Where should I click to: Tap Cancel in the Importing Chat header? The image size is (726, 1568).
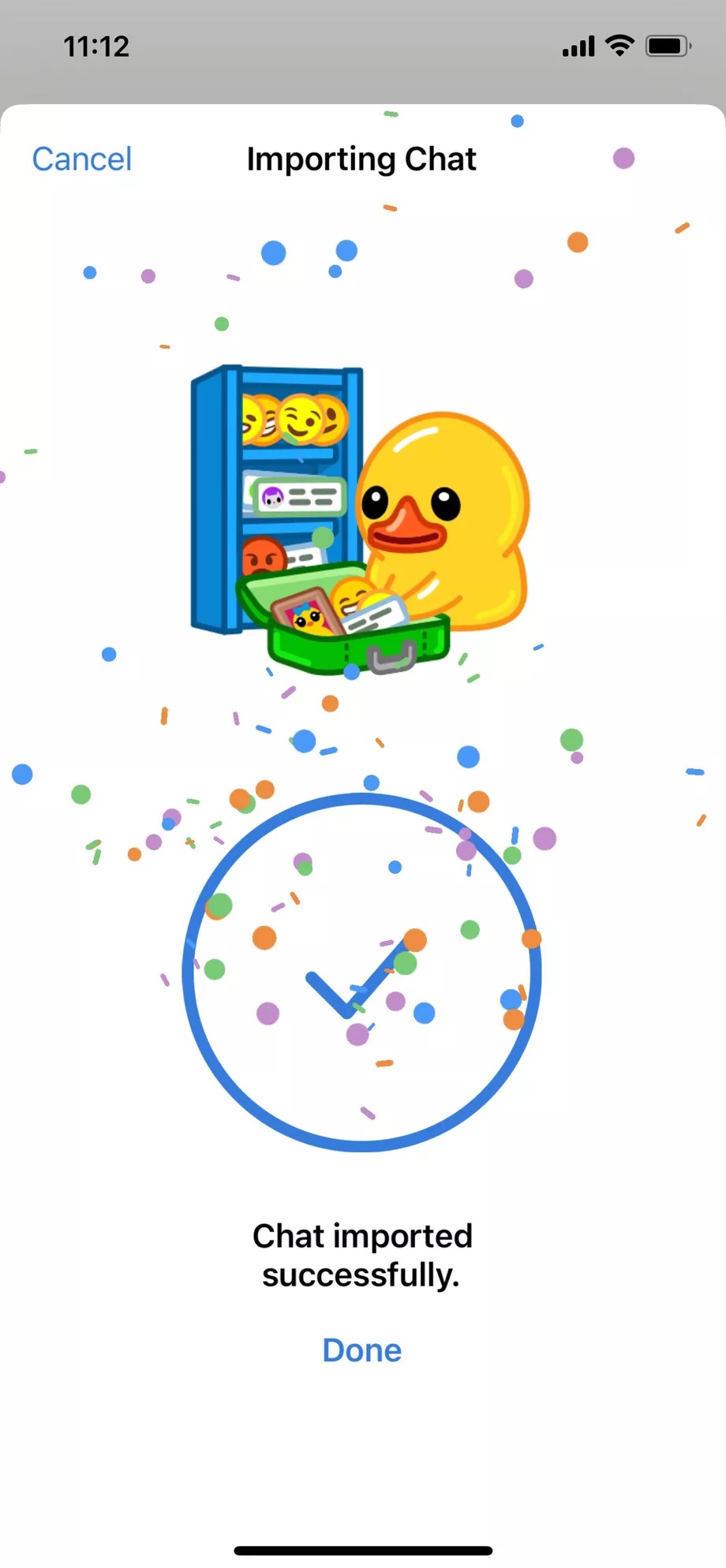(x=81, y=159)
